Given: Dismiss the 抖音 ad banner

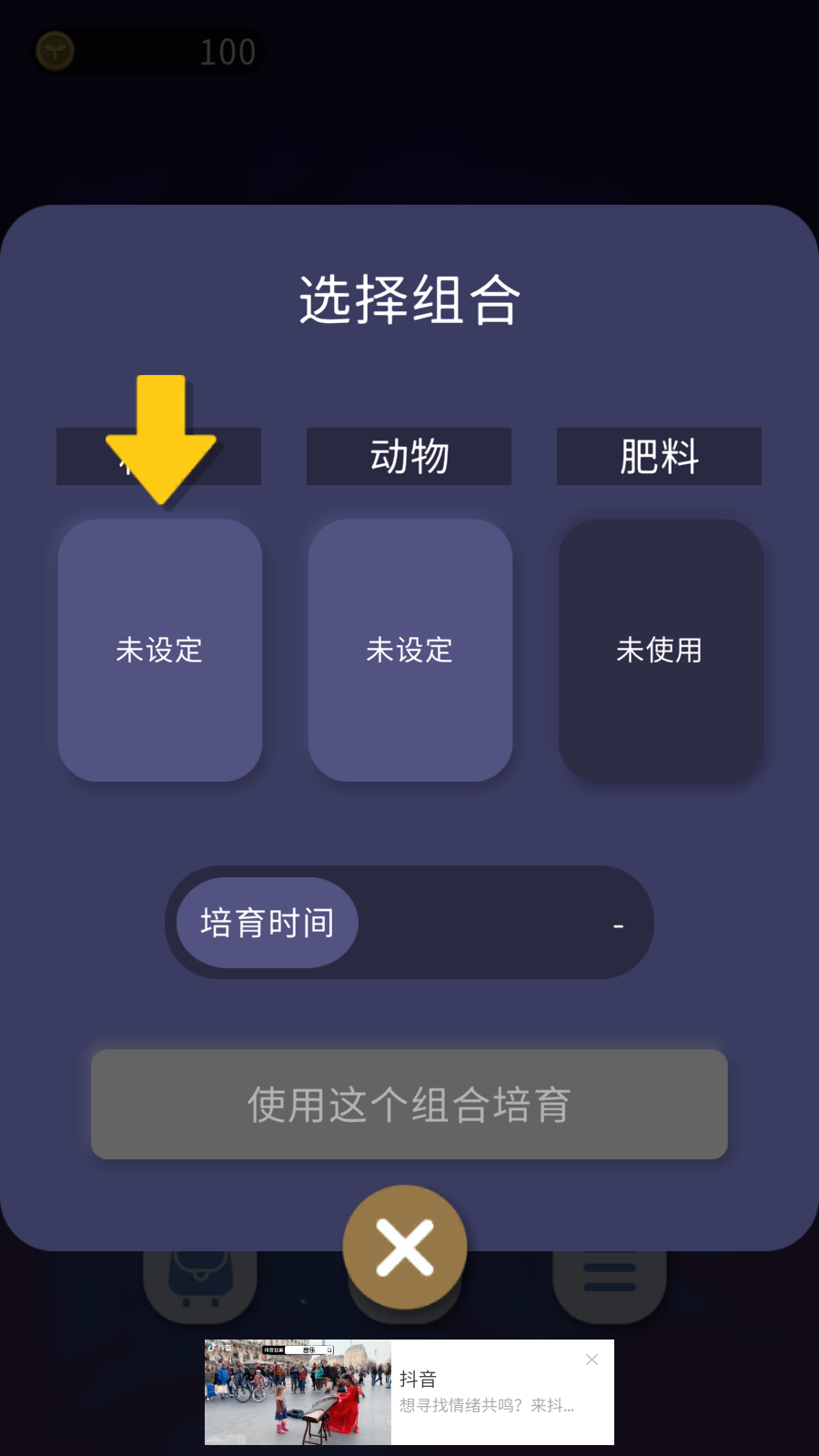Looking at the screenshot, I should tap(591, 1360).
